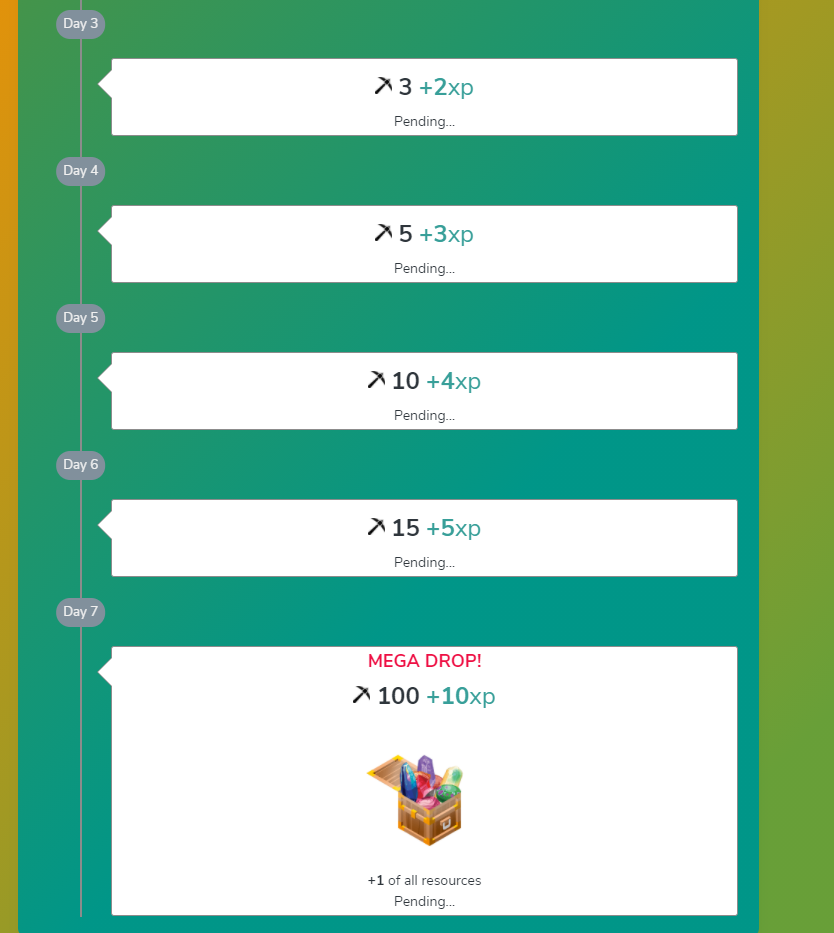The image size is (834, 933).
Task: Open the Day 3 reward card
Action: tap(424, 97)
